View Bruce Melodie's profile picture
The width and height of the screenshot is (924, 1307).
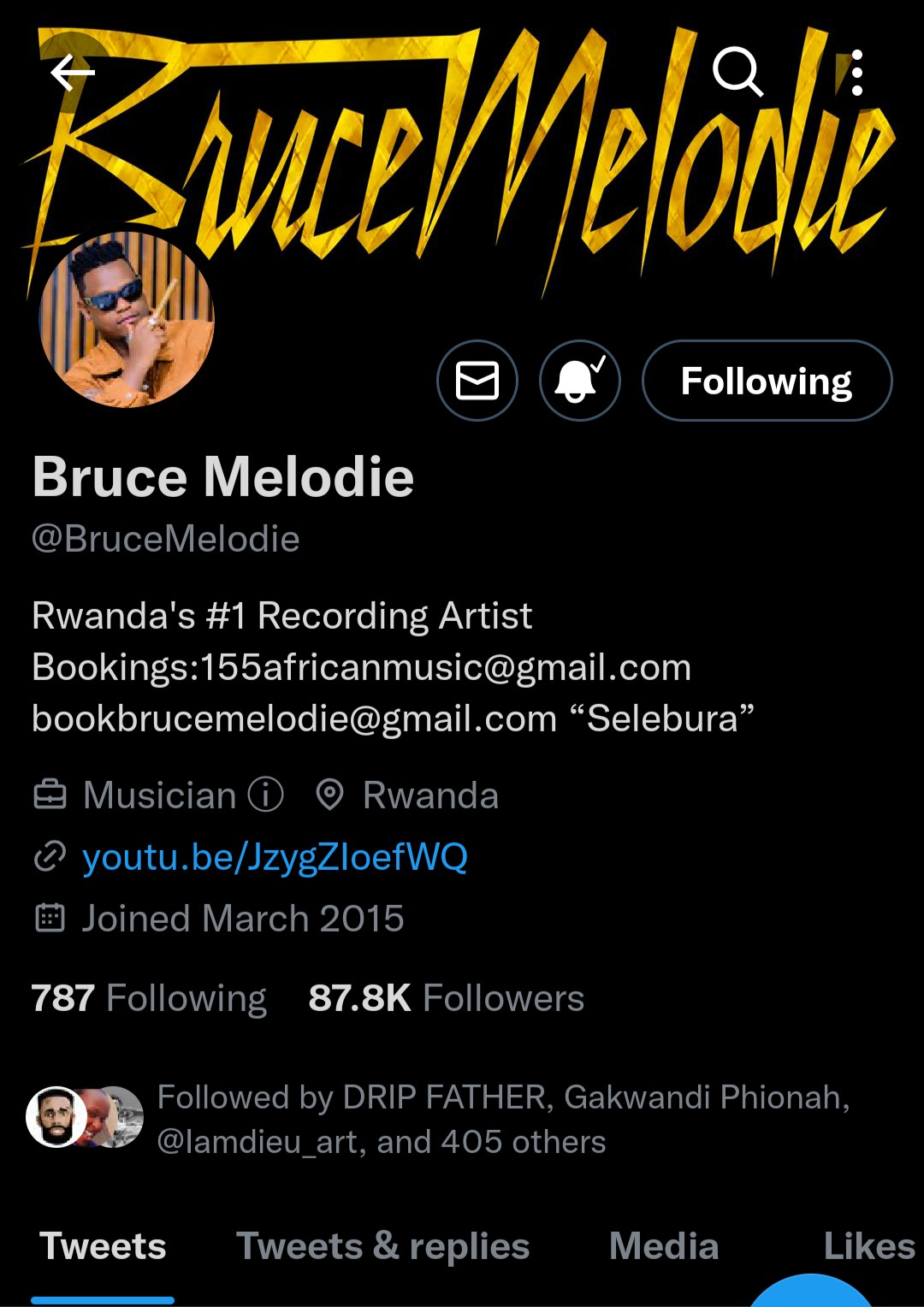coord(127,319)
